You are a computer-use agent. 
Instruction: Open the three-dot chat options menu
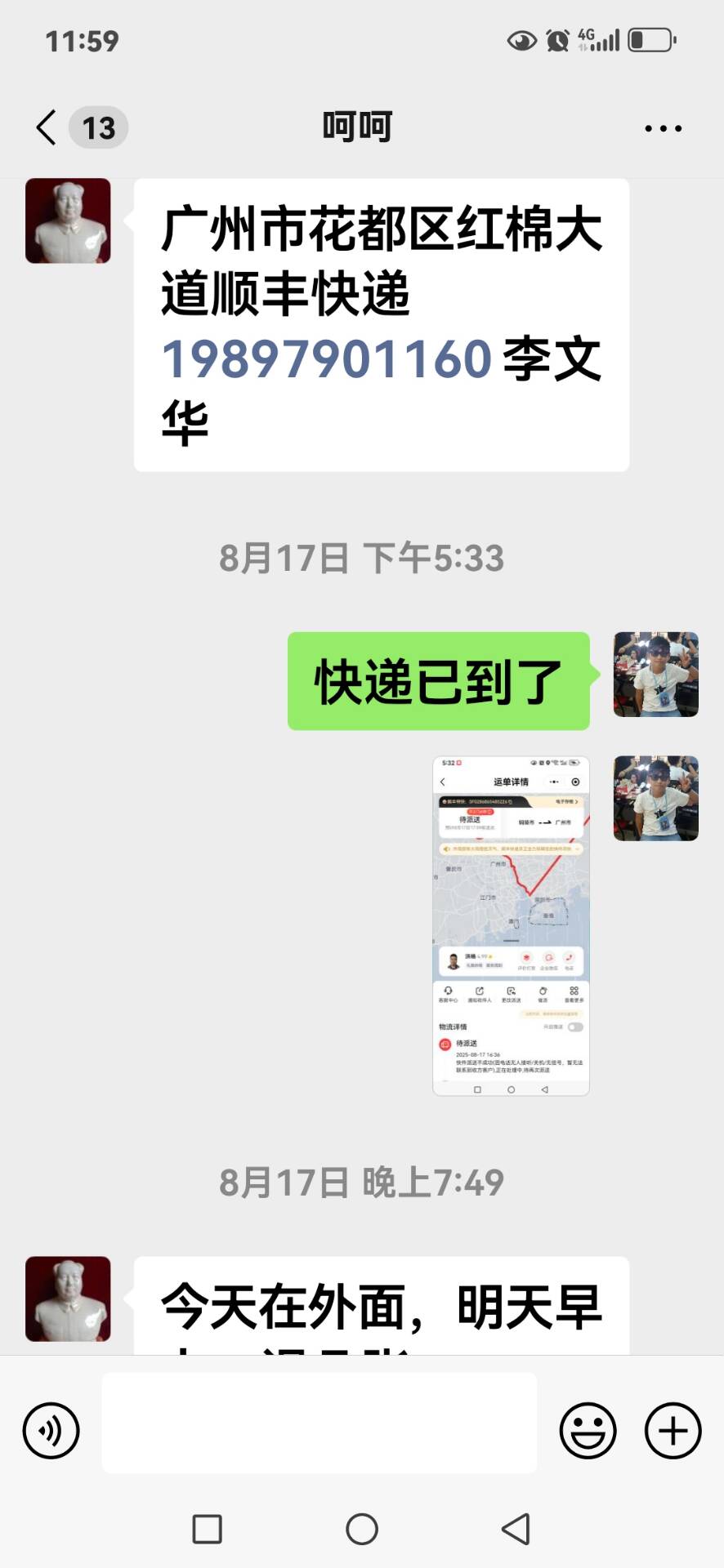click(663, 128)
